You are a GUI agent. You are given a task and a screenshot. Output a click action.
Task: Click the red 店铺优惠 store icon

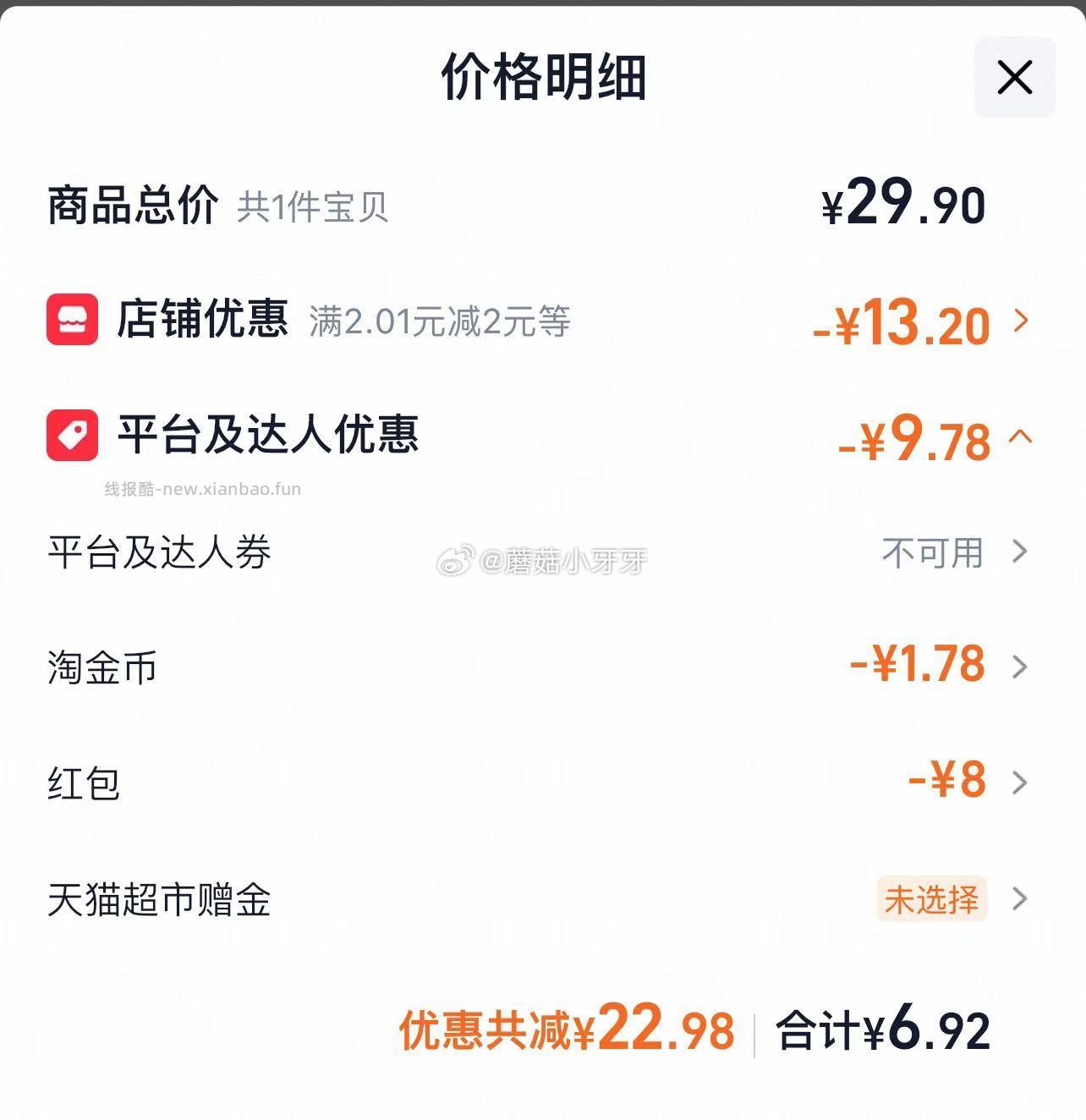[x=72, y=322]
